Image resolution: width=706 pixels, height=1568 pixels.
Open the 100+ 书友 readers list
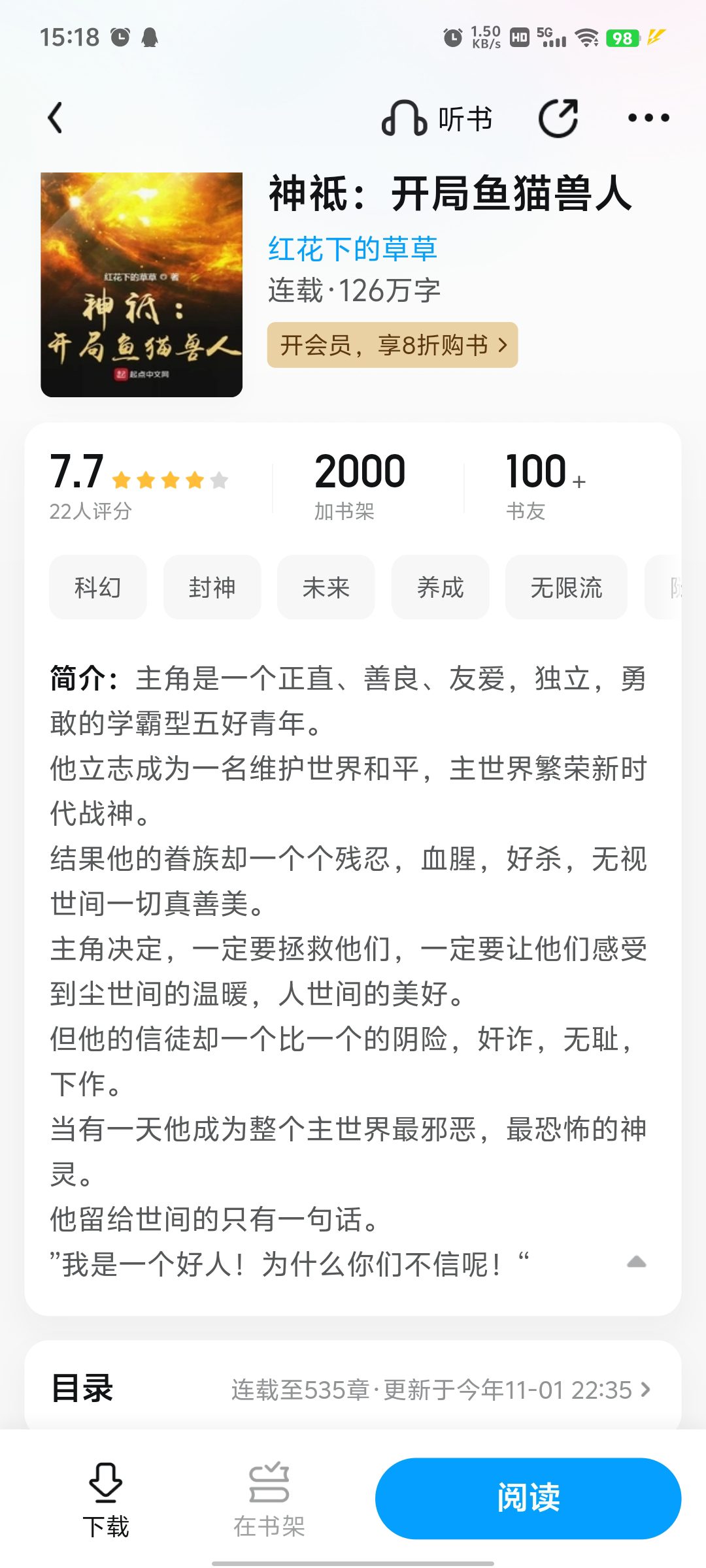pos(545,483)
